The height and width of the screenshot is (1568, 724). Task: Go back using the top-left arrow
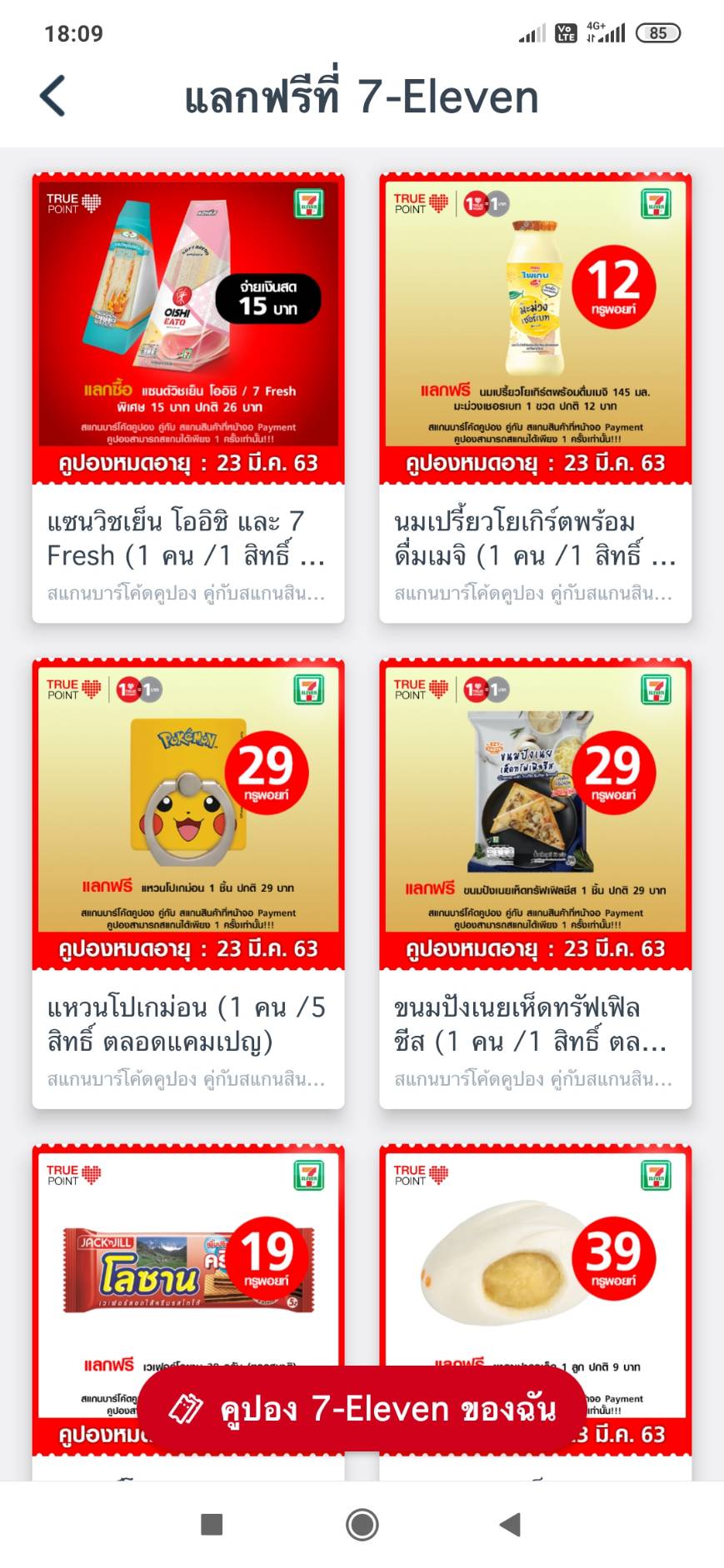click(x=52, y=96)
